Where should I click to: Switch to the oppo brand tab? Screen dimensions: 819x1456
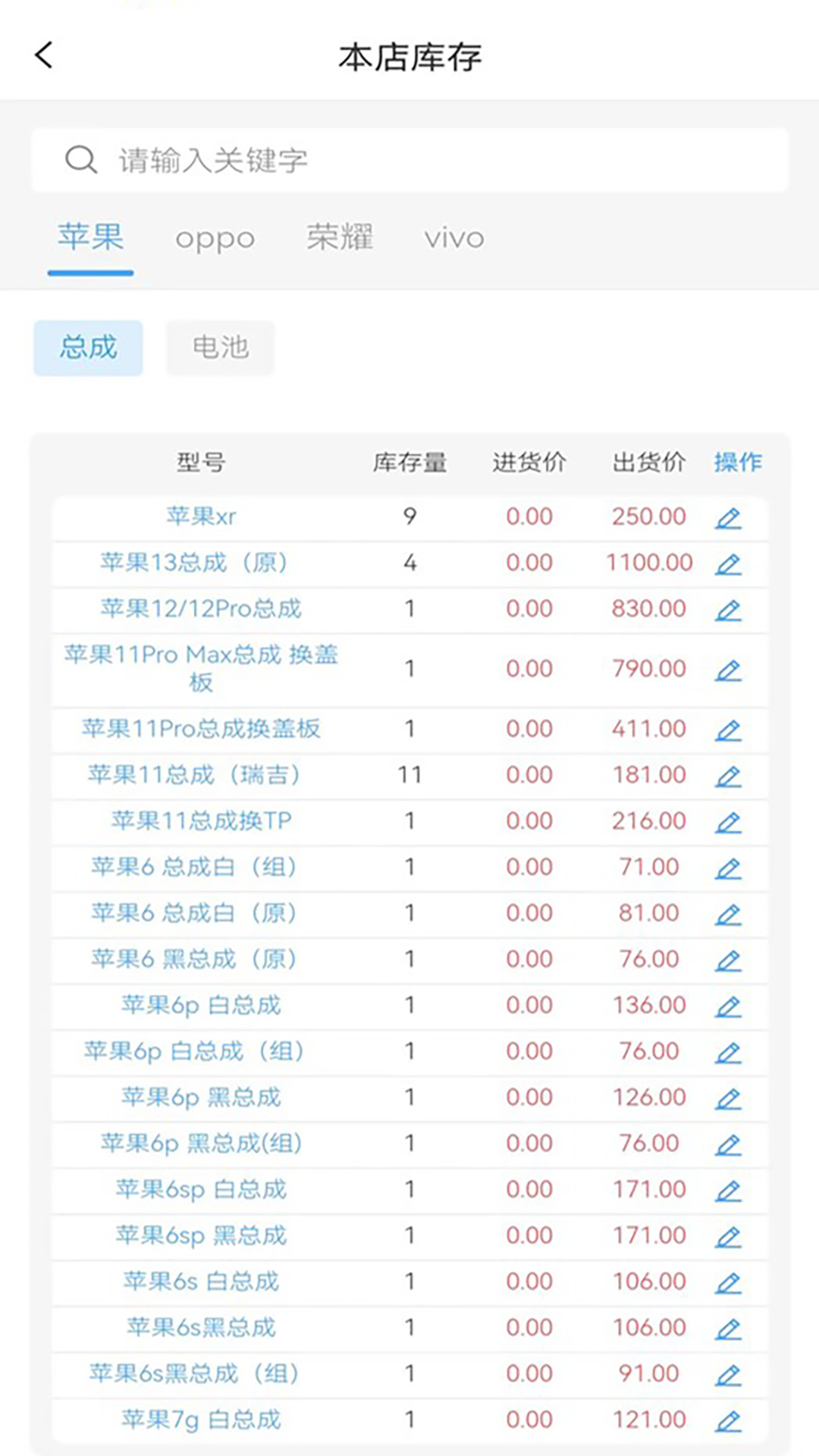[215, 237]
